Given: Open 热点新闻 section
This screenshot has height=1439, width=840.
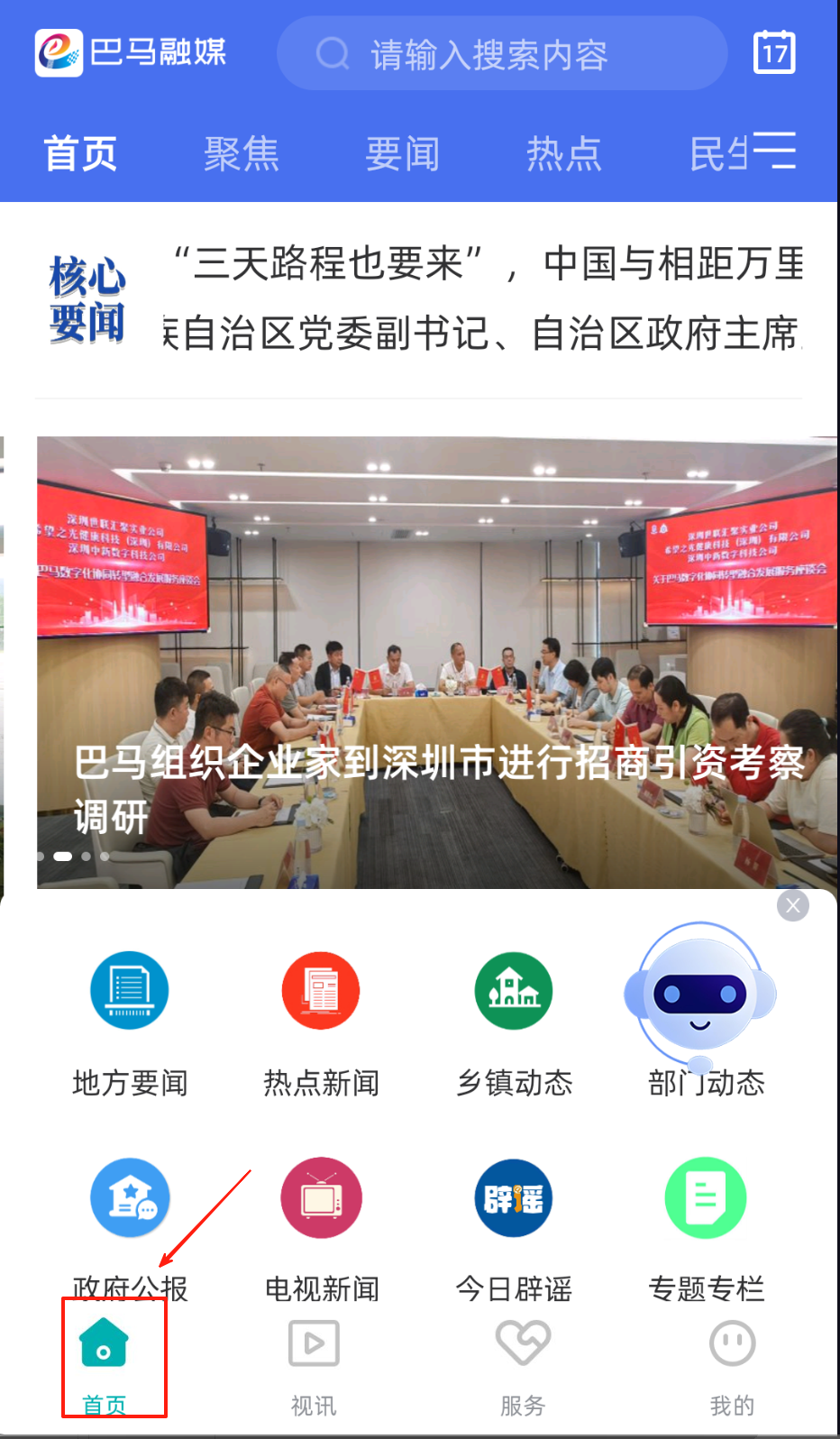Looking at the screenshot, I should pos(321,991).
